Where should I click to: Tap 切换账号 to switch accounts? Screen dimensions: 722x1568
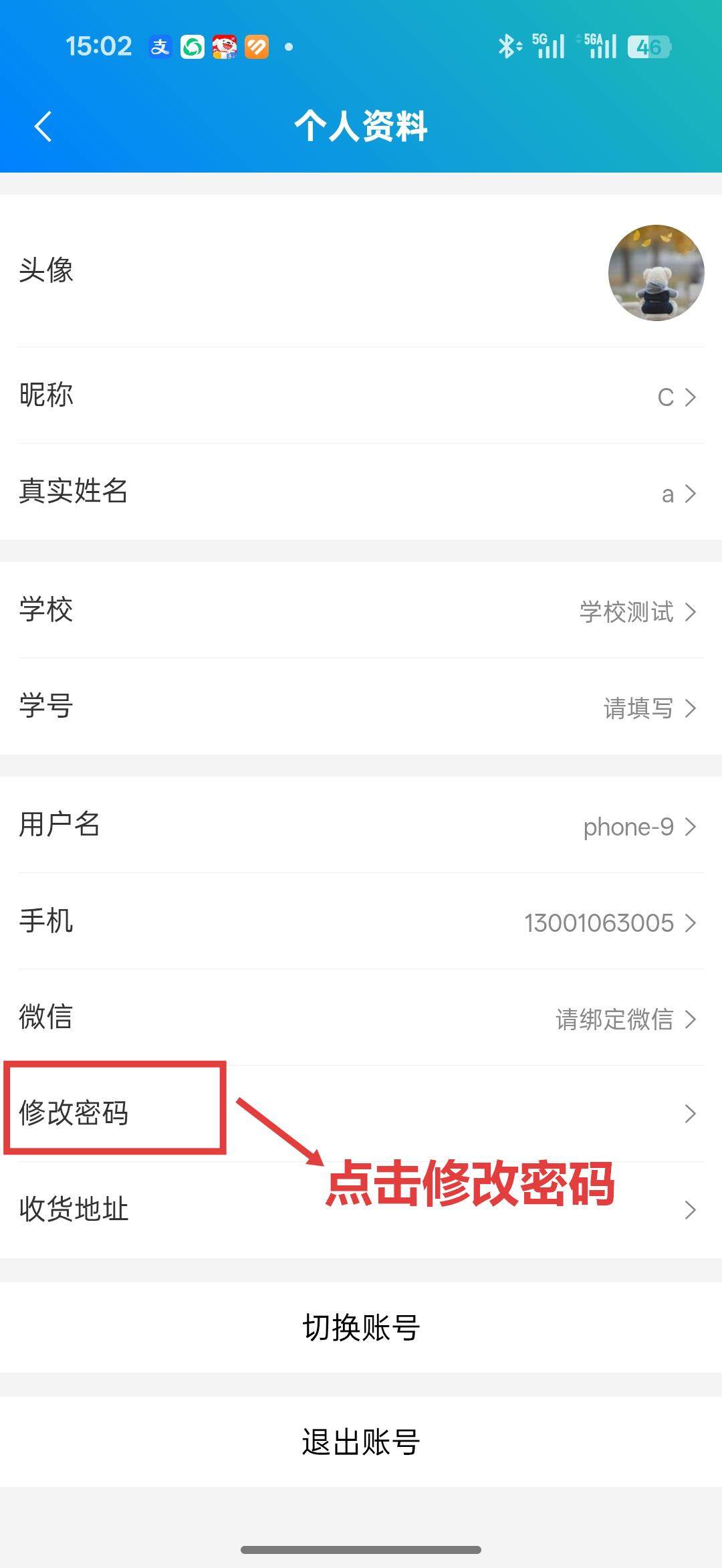(361, 1328)
